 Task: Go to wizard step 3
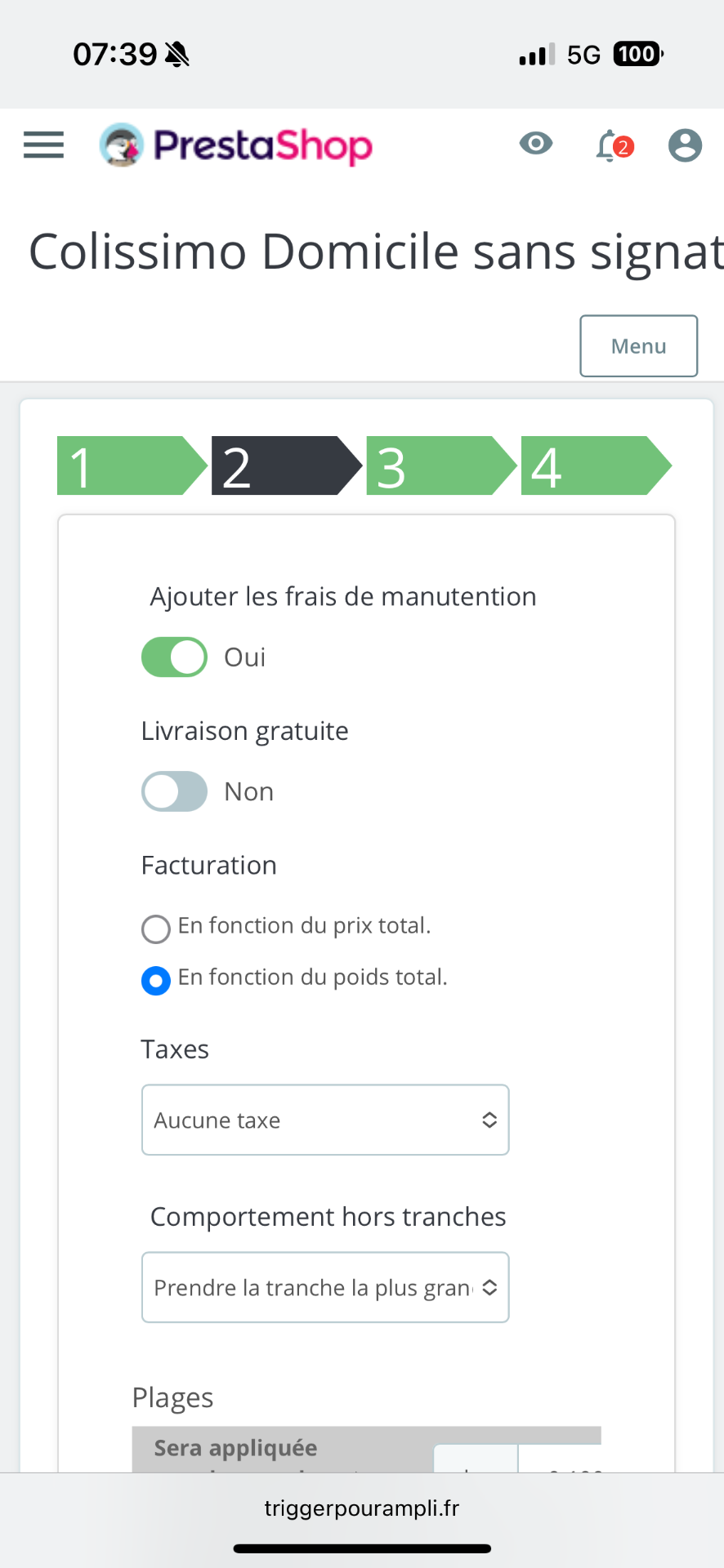coord(441,465)
